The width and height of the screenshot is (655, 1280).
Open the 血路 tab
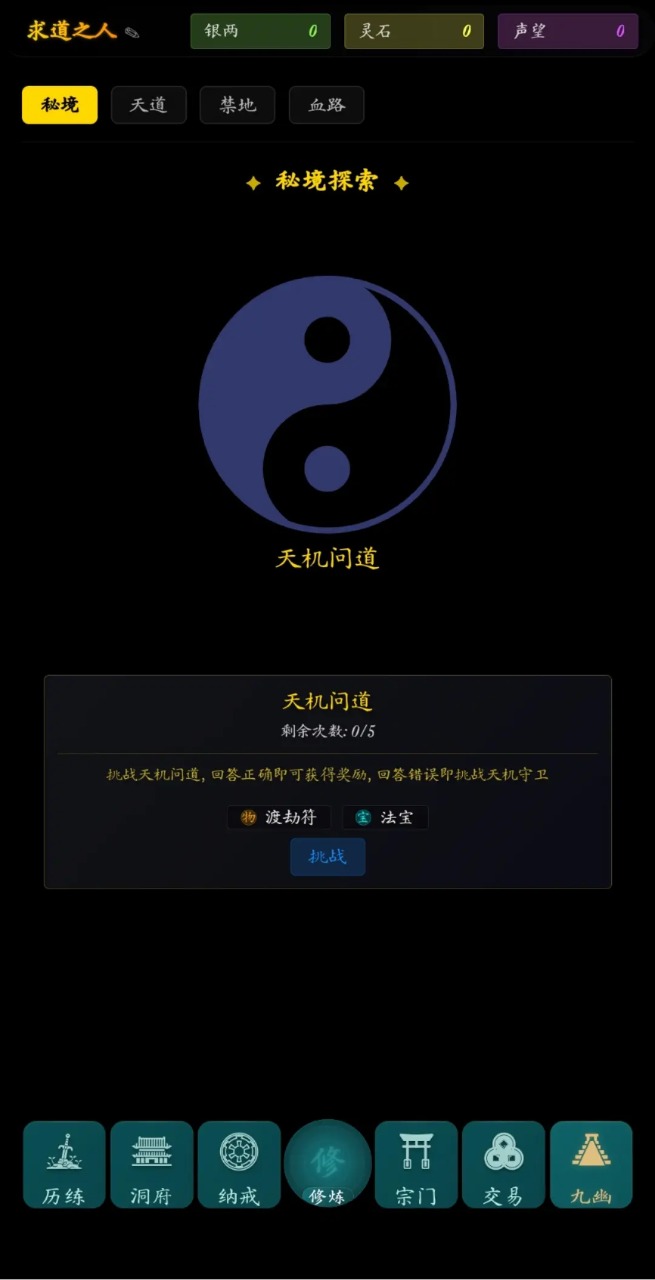click(326, 105)
